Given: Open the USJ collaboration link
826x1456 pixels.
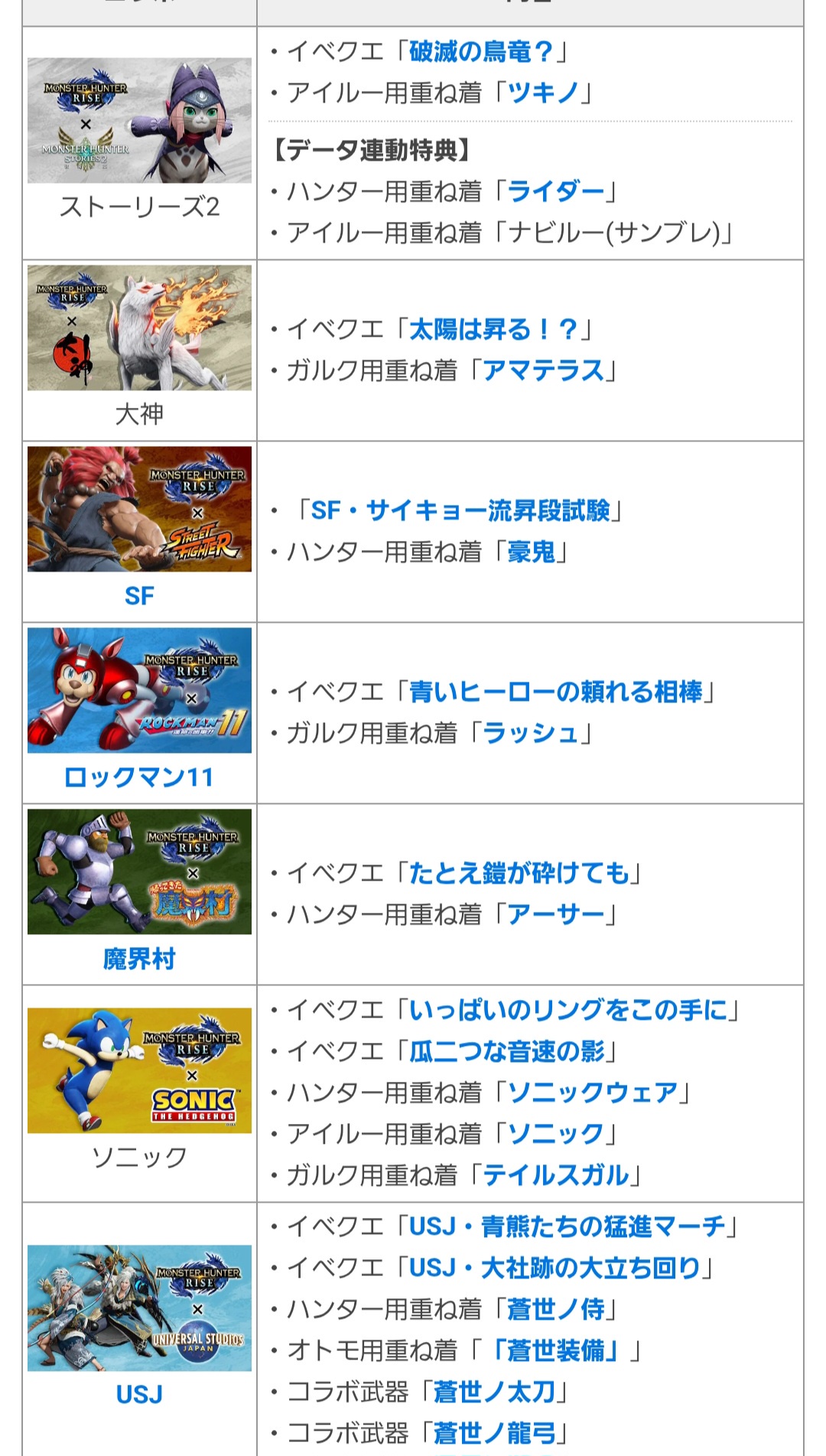Looking at the screenshot, I should tap(139, 1395).
